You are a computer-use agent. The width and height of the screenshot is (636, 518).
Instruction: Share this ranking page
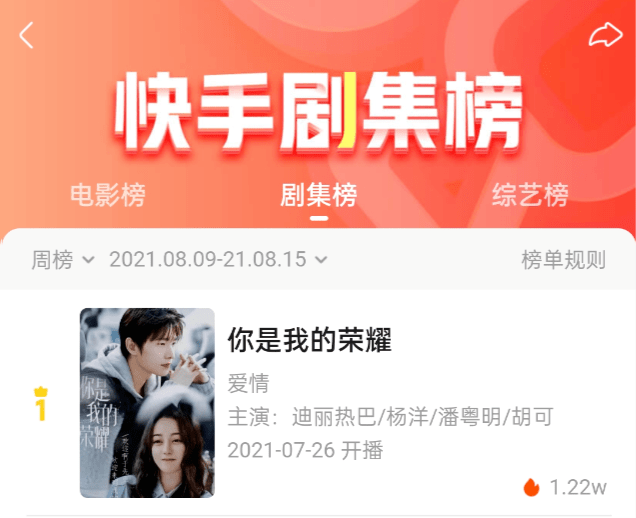(x=605, y=36)
